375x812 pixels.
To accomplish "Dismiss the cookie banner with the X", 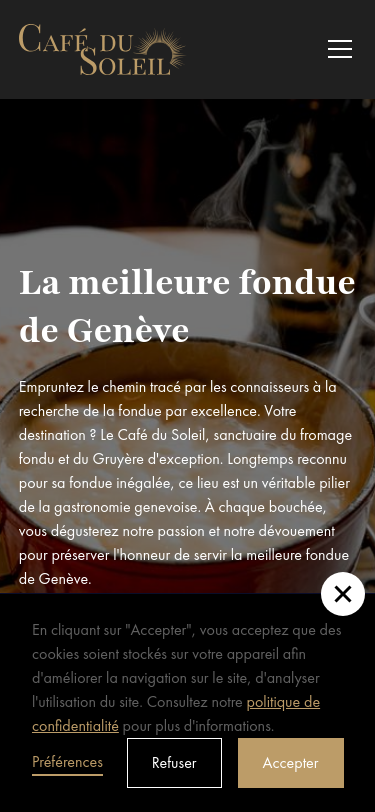I will (x=343, y=594).
